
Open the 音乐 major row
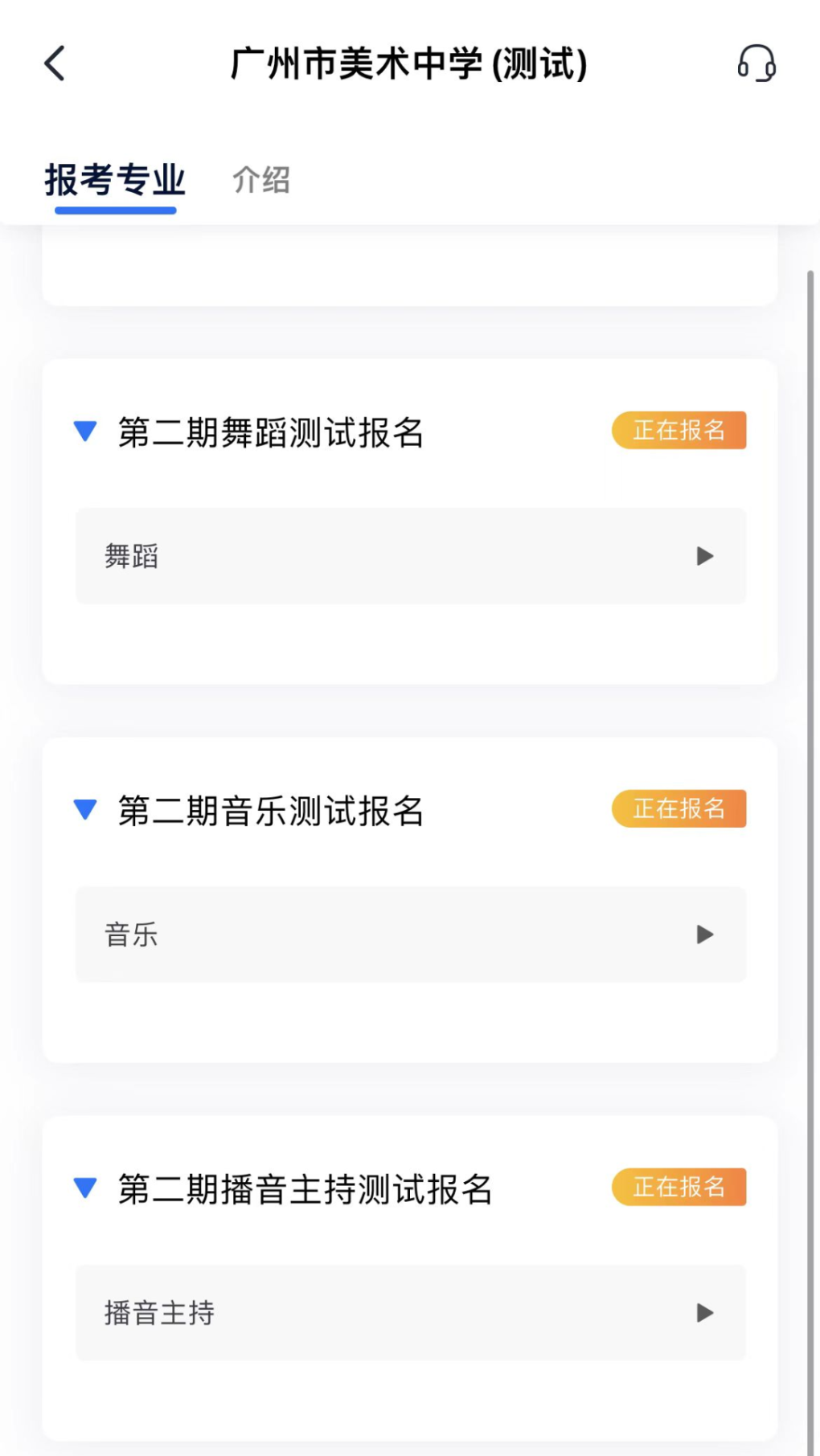point(410,935)
